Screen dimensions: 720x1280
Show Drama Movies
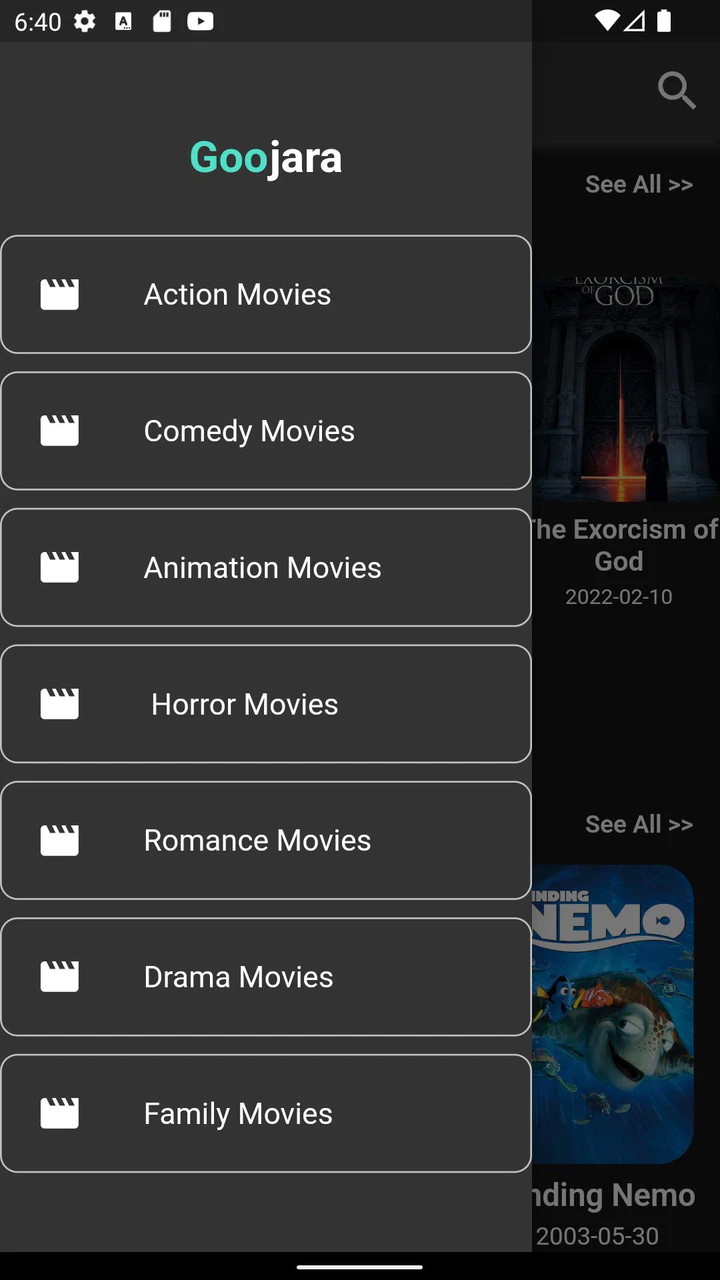point(265,977)
